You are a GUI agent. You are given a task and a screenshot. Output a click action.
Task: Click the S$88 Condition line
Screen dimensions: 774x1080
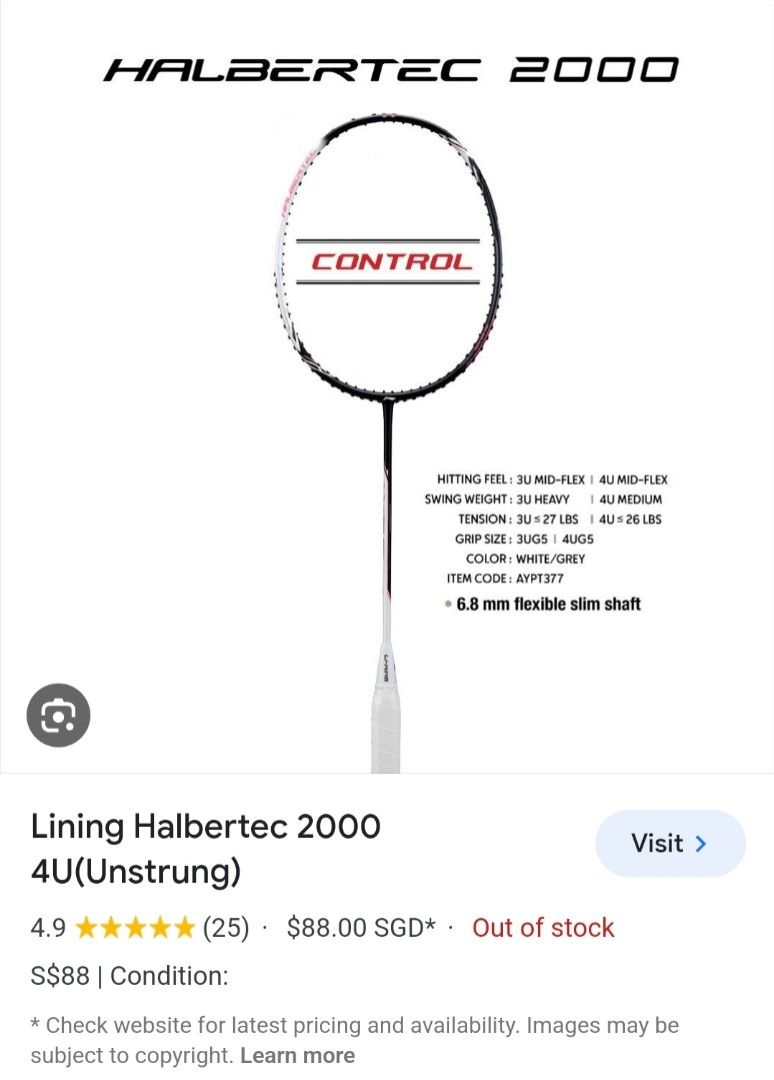click(x=130, y=976)
